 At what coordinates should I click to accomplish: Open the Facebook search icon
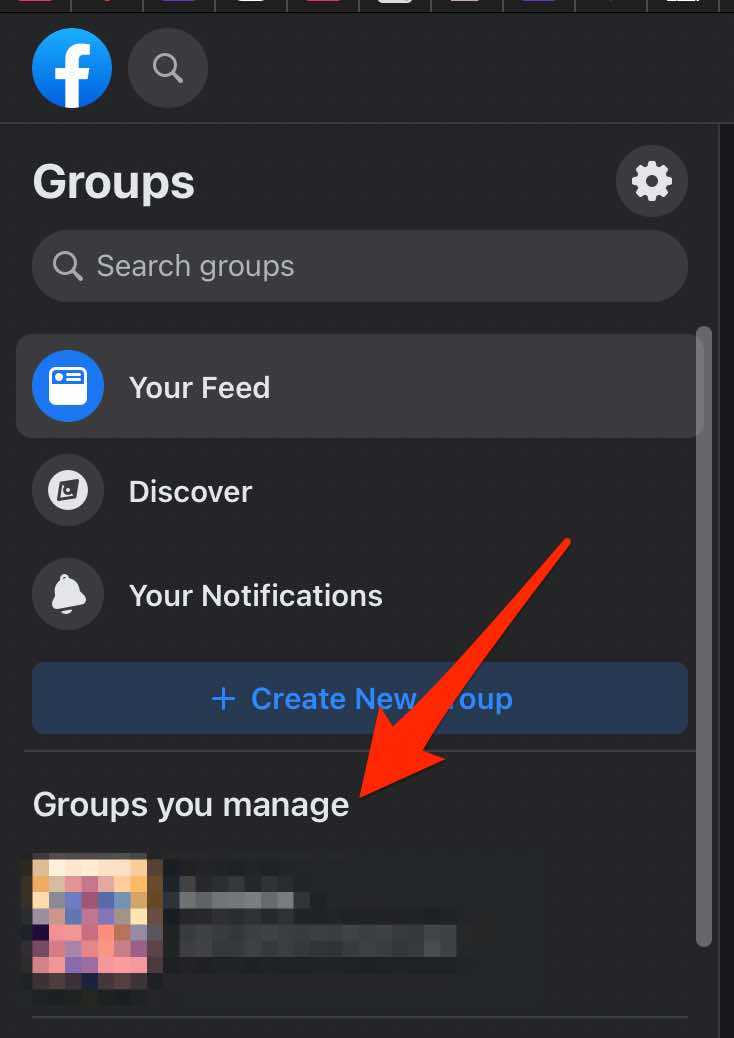click(168, 68)
